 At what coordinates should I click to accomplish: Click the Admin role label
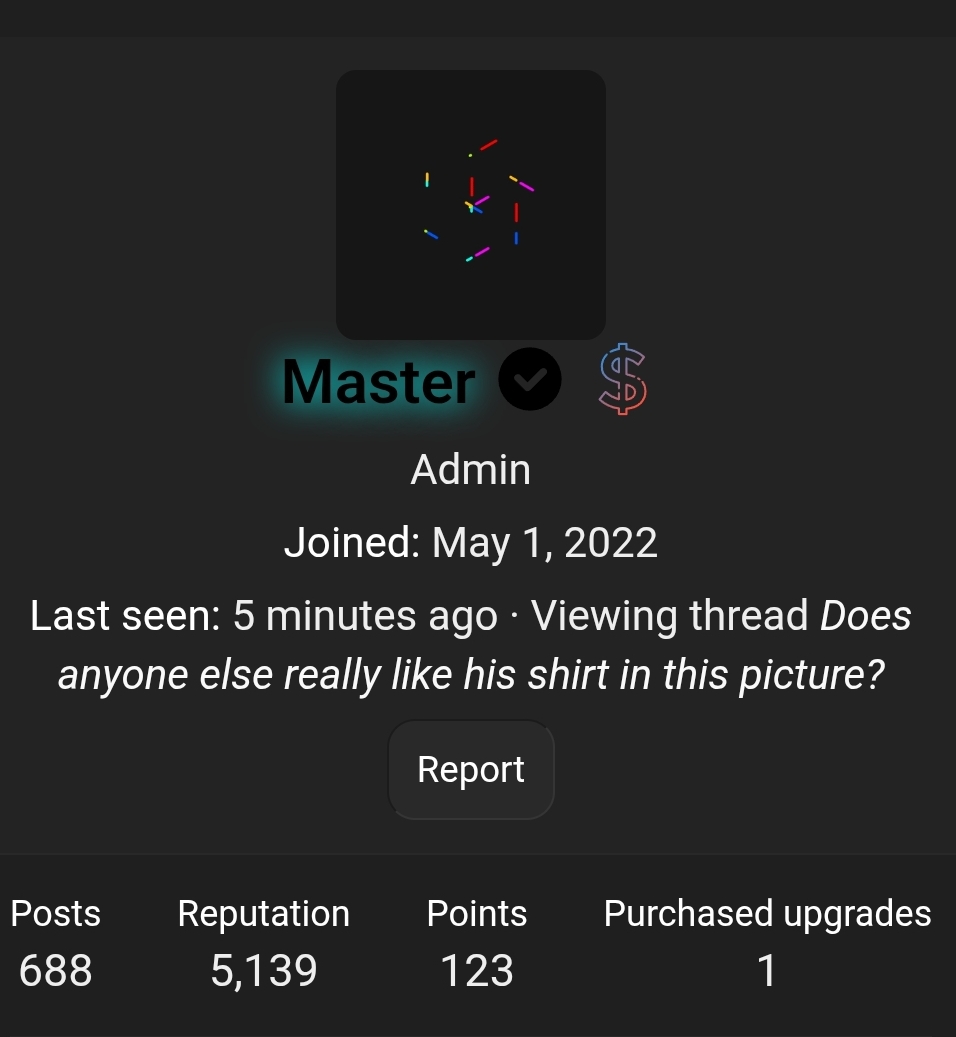(471, 469)
